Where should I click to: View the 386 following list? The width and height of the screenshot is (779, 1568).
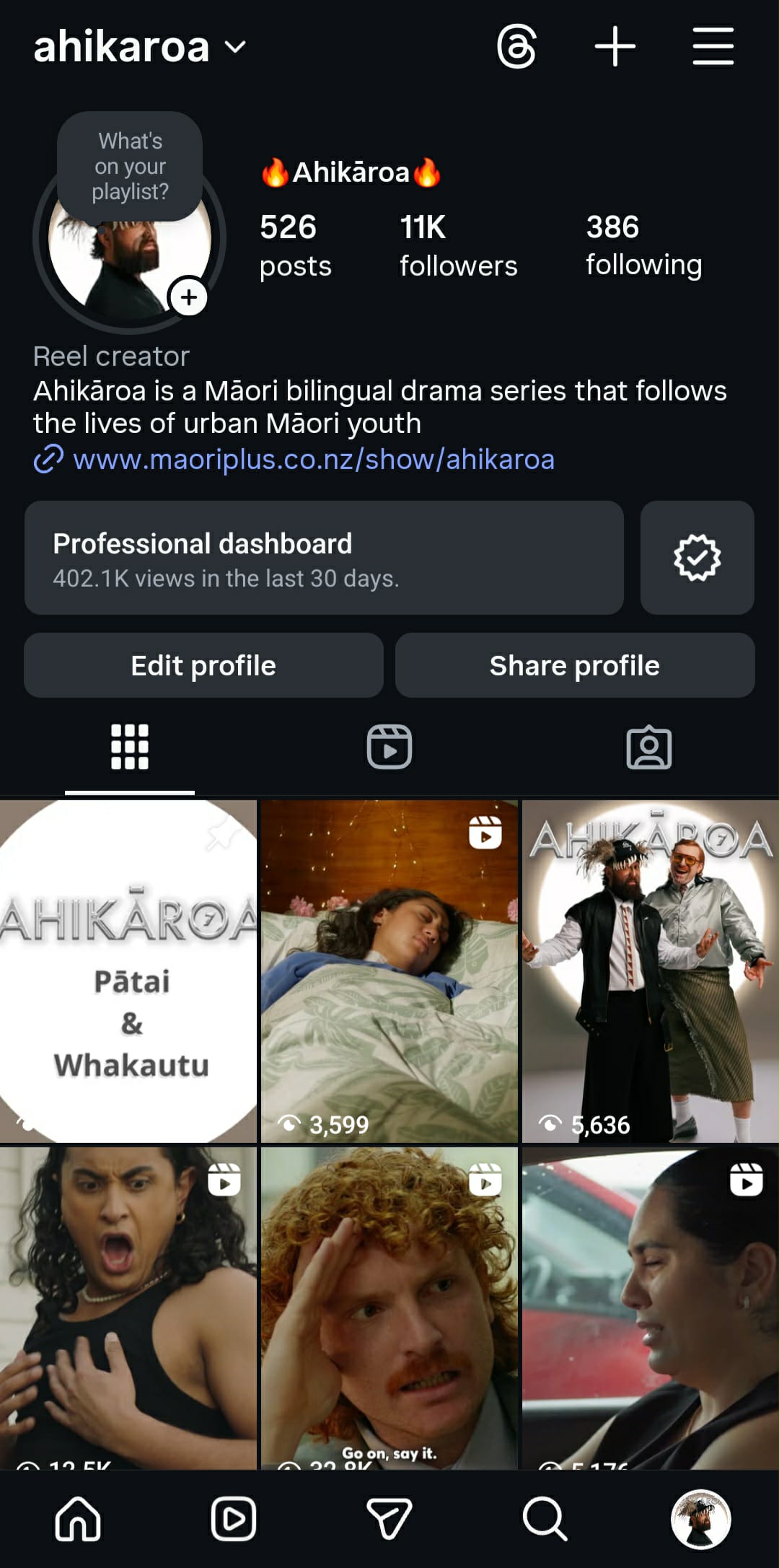[x=643, y=245]
